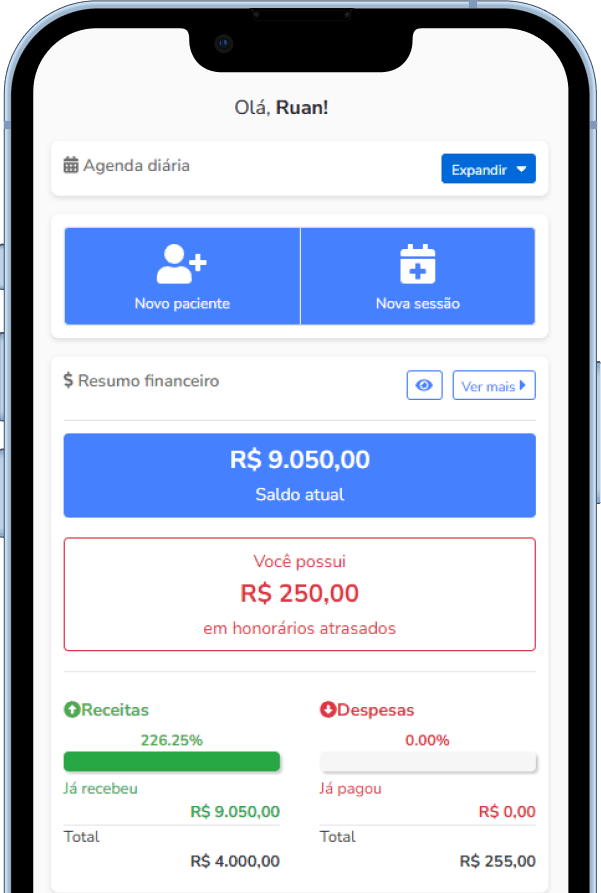
Task: Create a new session with Nova sessão
Action: (x=417, y=276)
